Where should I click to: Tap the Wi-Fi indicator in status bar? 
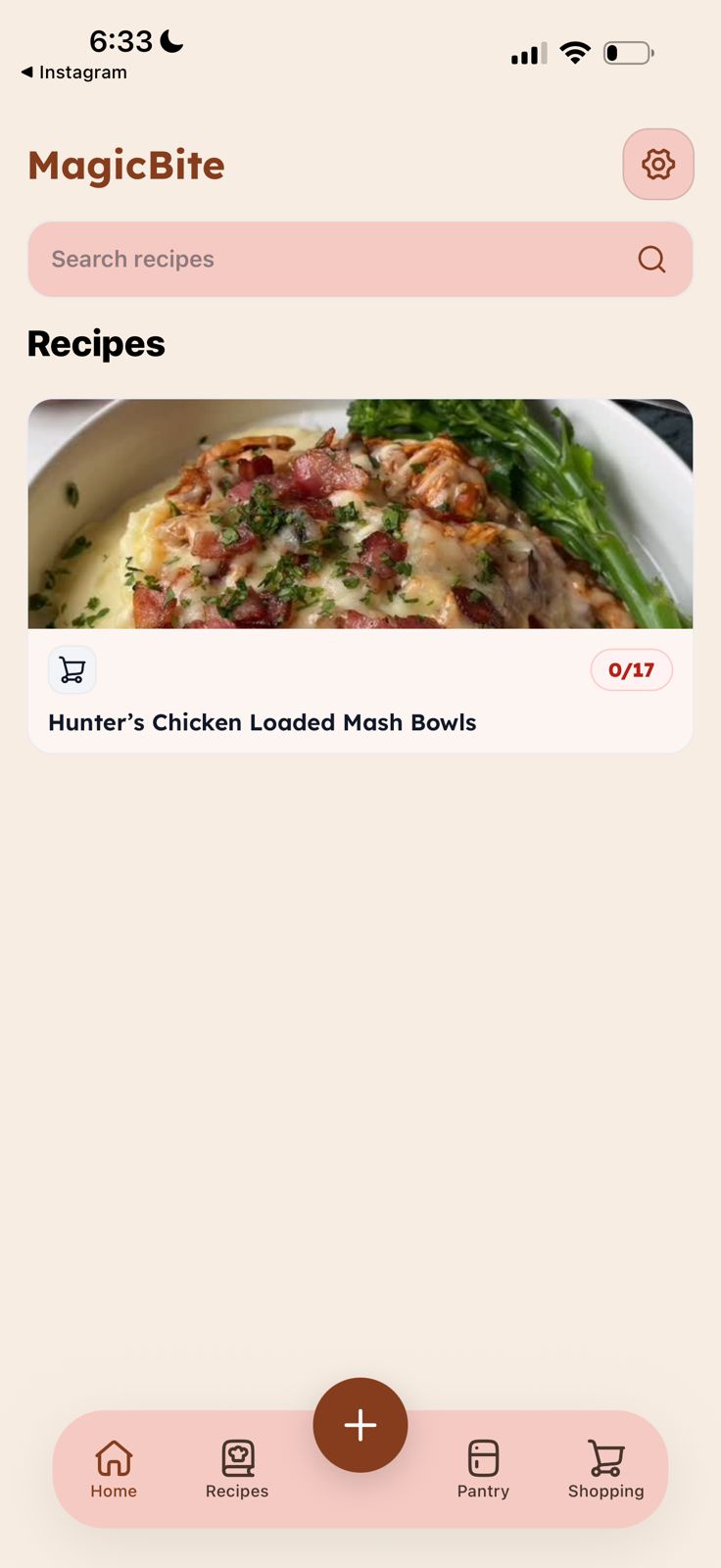pyautogui.click(x=575, y=53)
